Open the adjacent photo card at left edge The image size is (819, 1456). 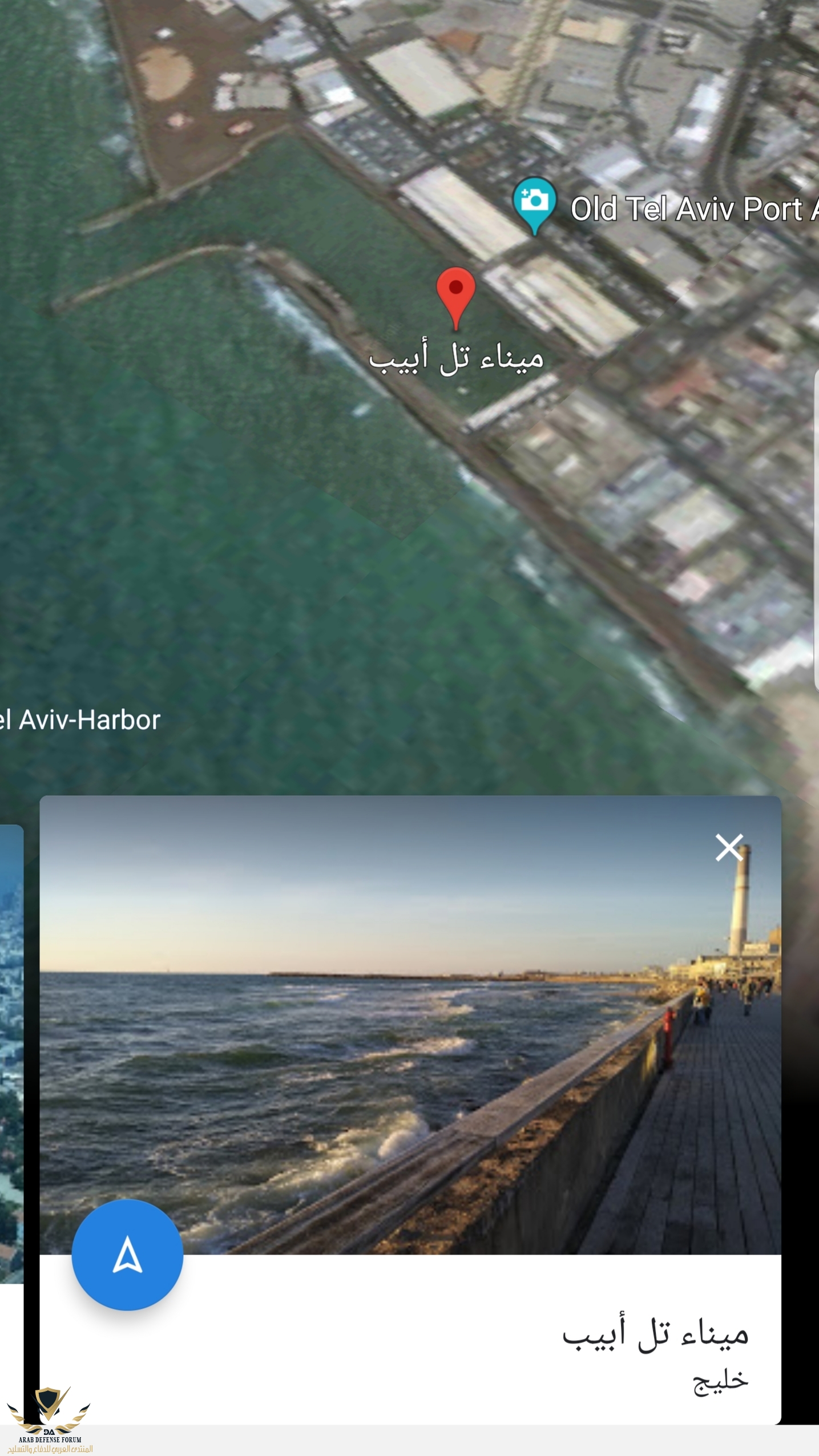[x=11, y=1055]
